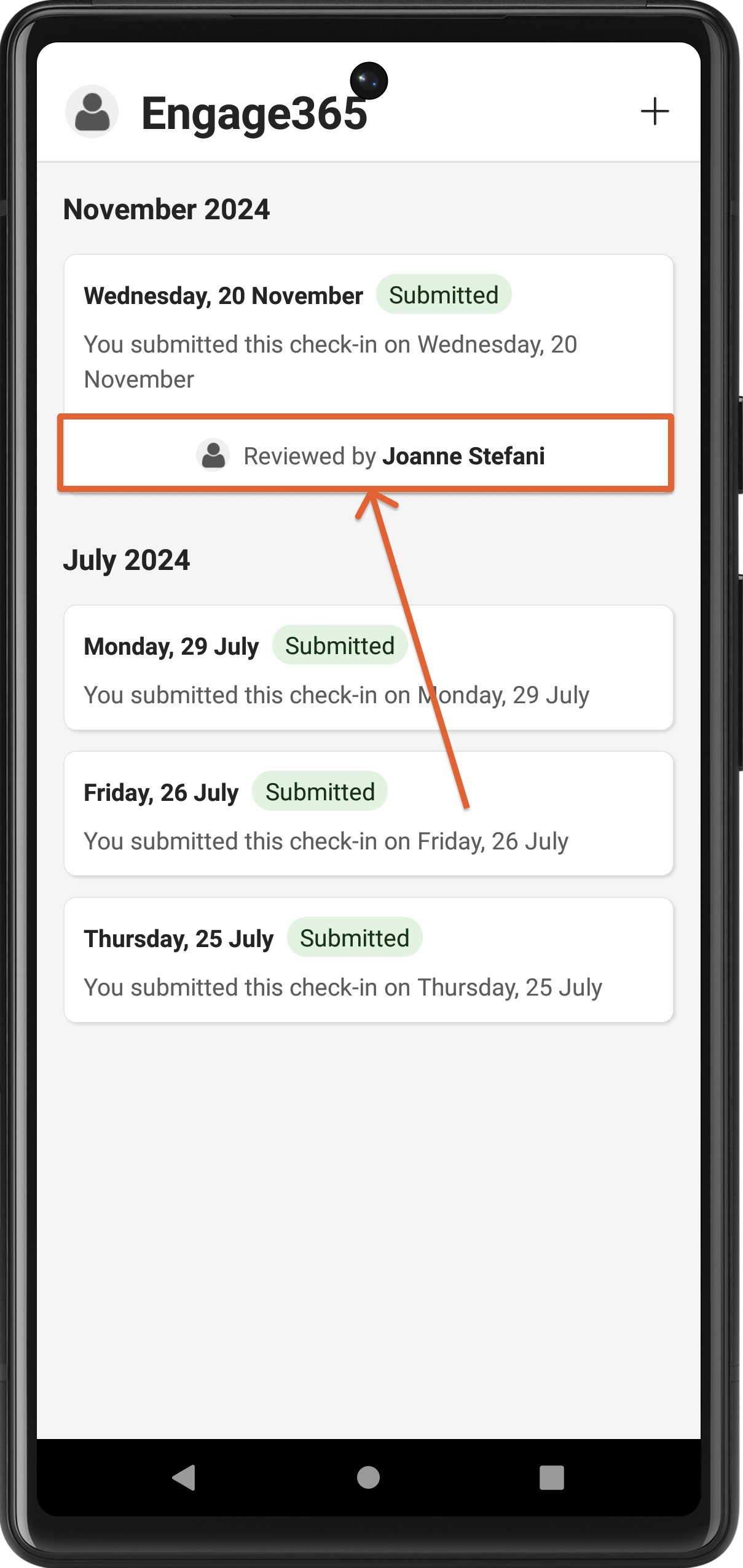Image resolution: width=743 pixels, height=1568 pixels.
Task: Tap the Submitted badge on Thursday, 25 July
Action: [x=355, y=938]
